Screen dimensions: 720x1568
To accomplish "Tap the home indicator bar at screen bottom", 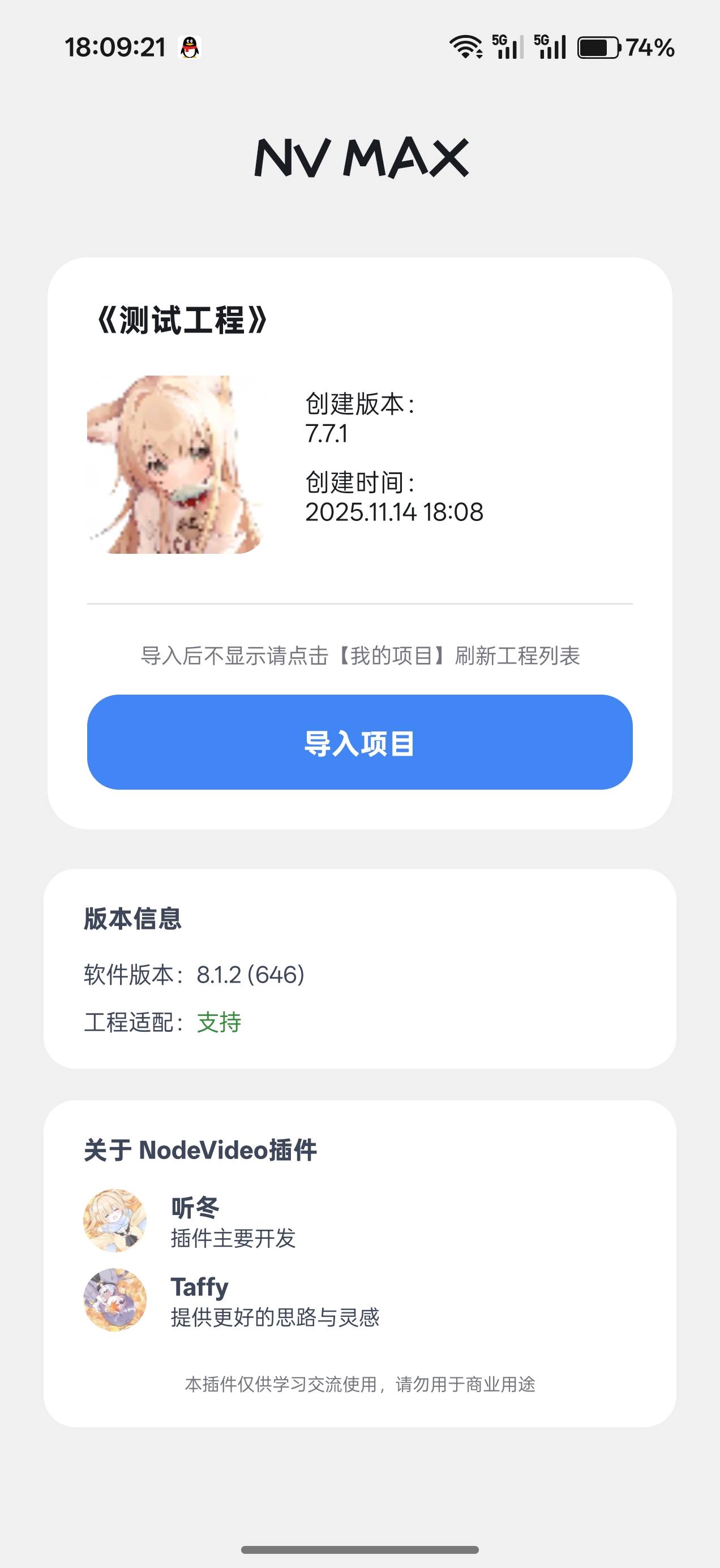I will [360, 1549].
